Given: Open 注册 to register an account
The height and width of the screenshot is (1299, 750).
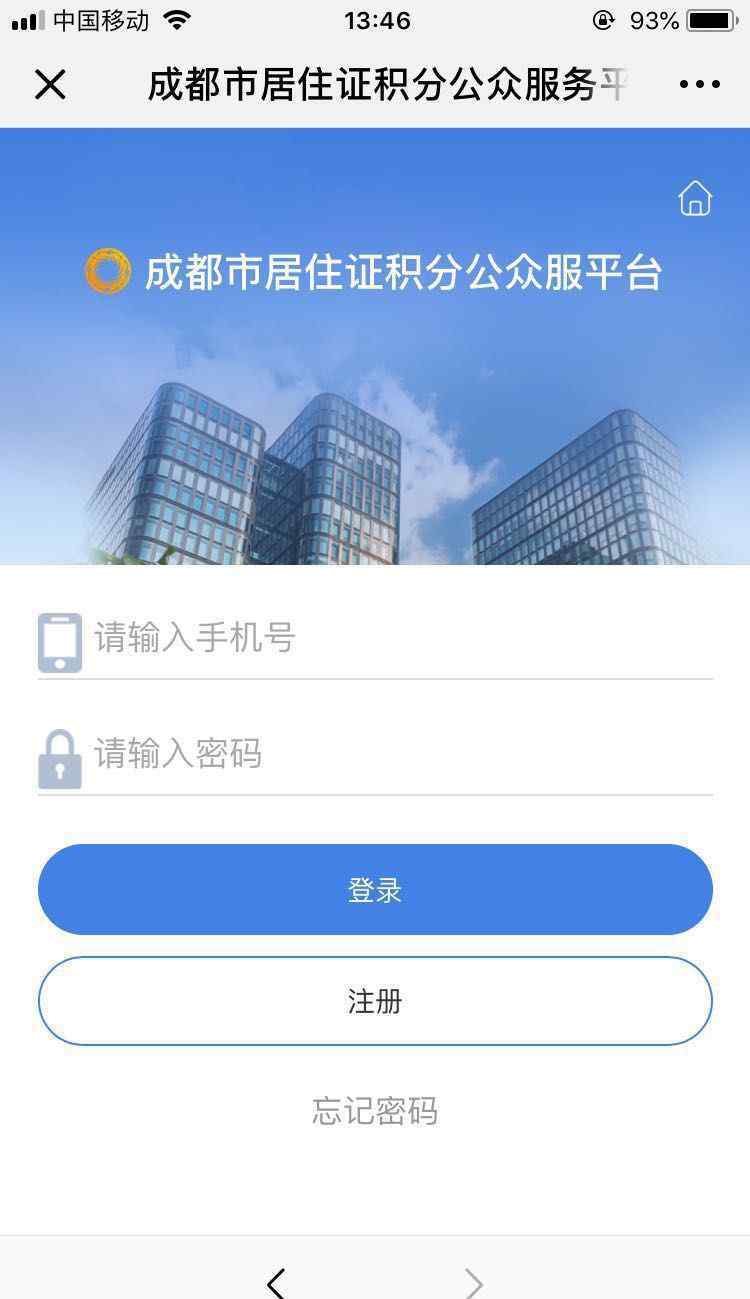Looking at the screenshot, I should 375,1001.
